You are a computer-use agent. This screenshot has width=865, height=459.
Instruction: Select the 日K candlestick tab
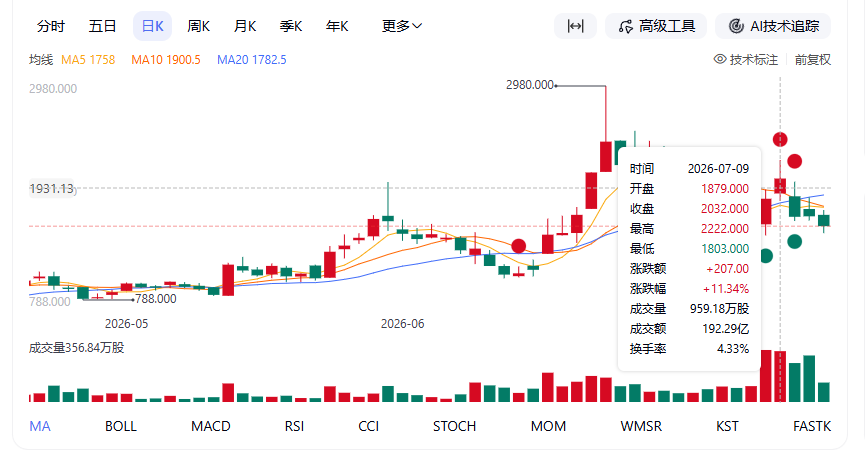coord(152,26)
